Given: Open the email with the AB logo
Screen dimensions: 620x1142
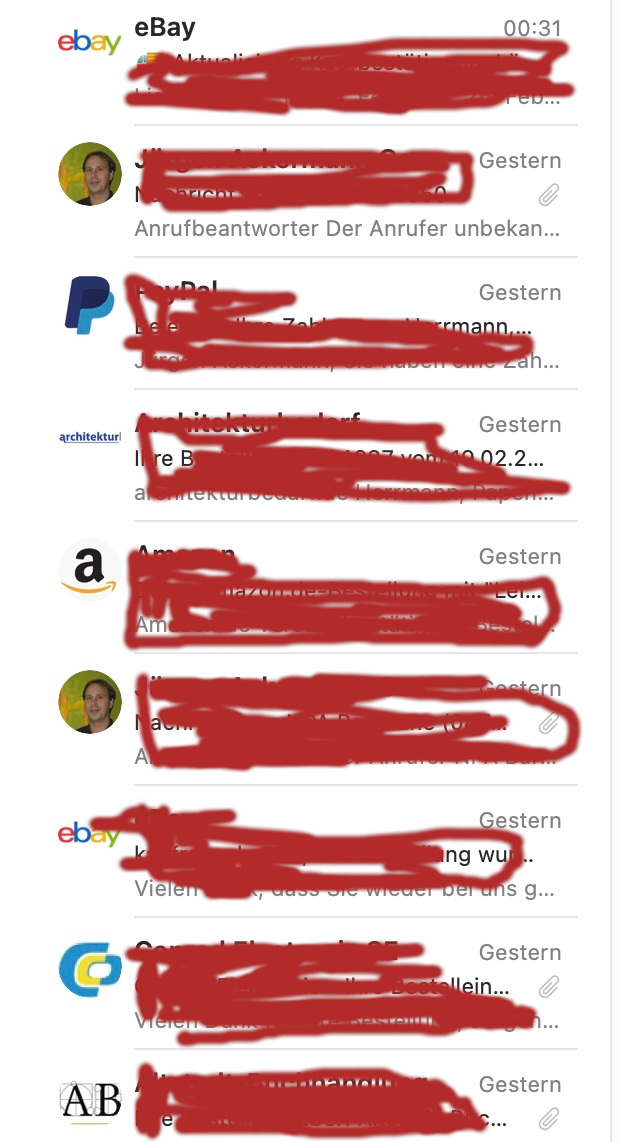Looking at the screenshot, I should coord(340,1105).
